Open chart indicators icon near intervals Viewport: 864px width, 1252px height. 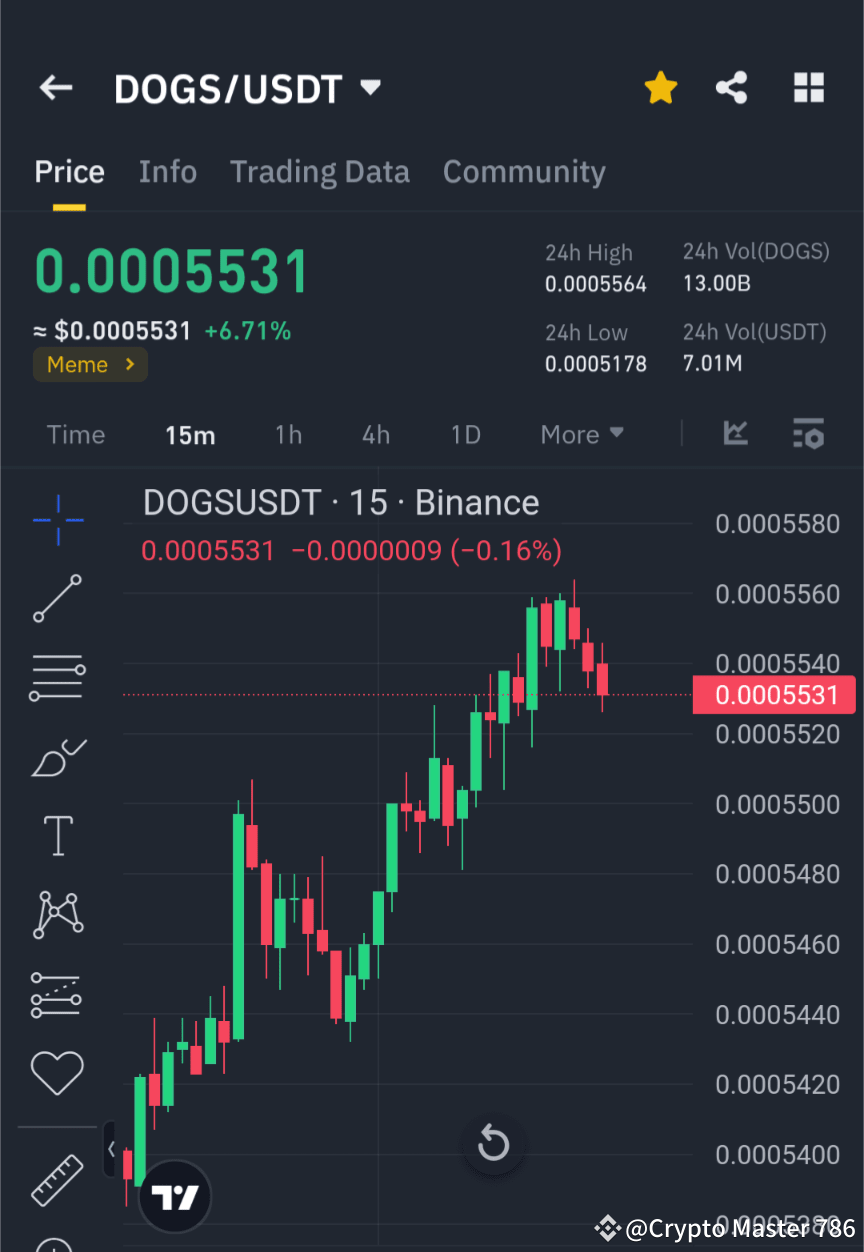[808, 434]
